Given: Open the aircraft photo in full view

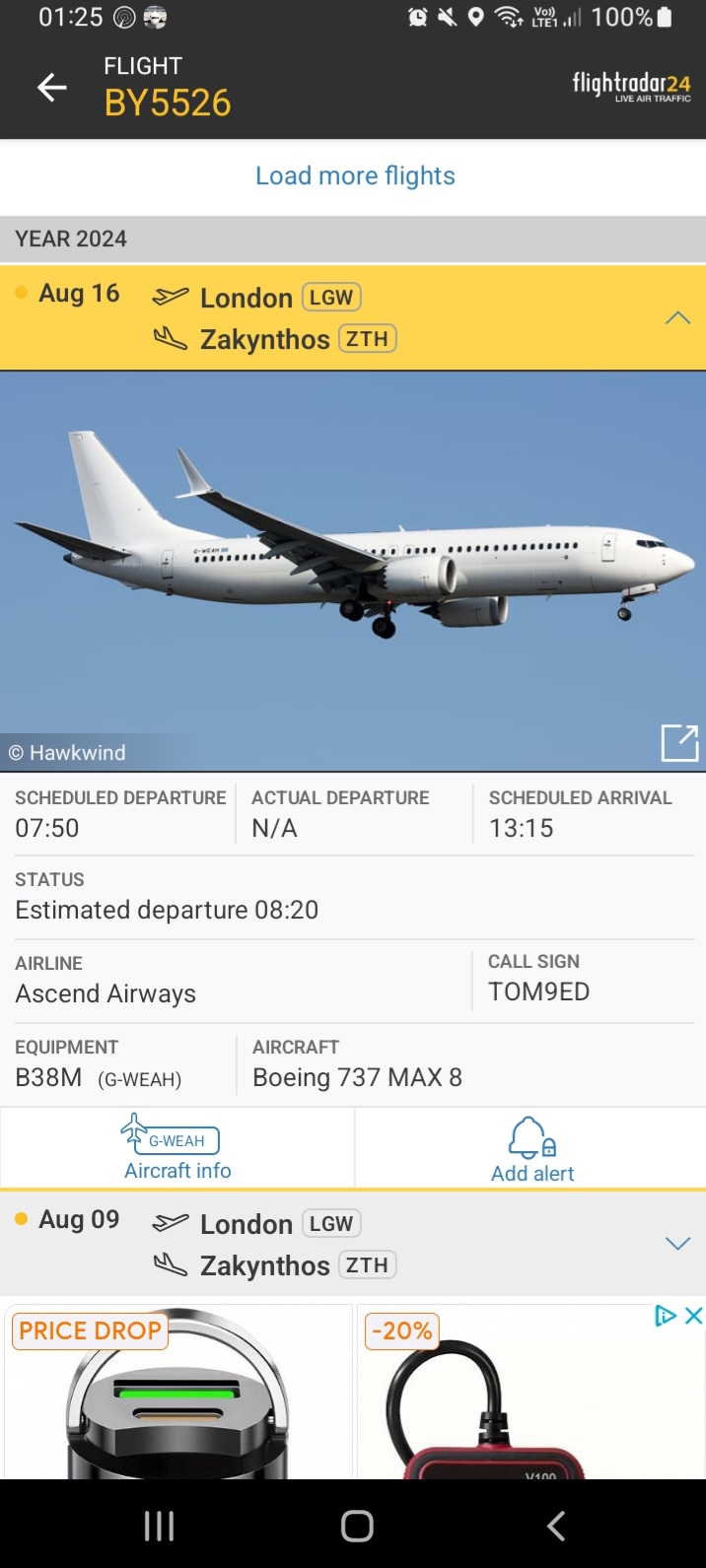Looking at the screenshot, I should [x=679, y=742].
